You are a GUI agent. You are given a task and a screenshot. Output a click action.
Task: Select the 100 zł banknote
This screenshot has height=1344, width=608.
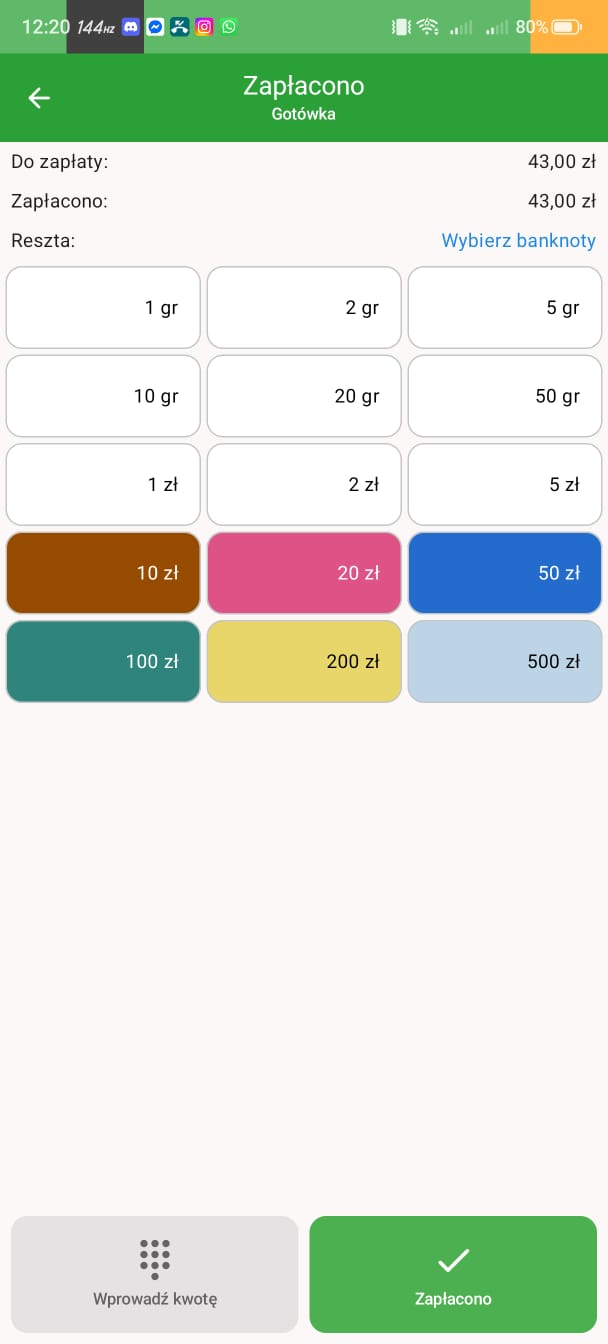coord(103,661)
